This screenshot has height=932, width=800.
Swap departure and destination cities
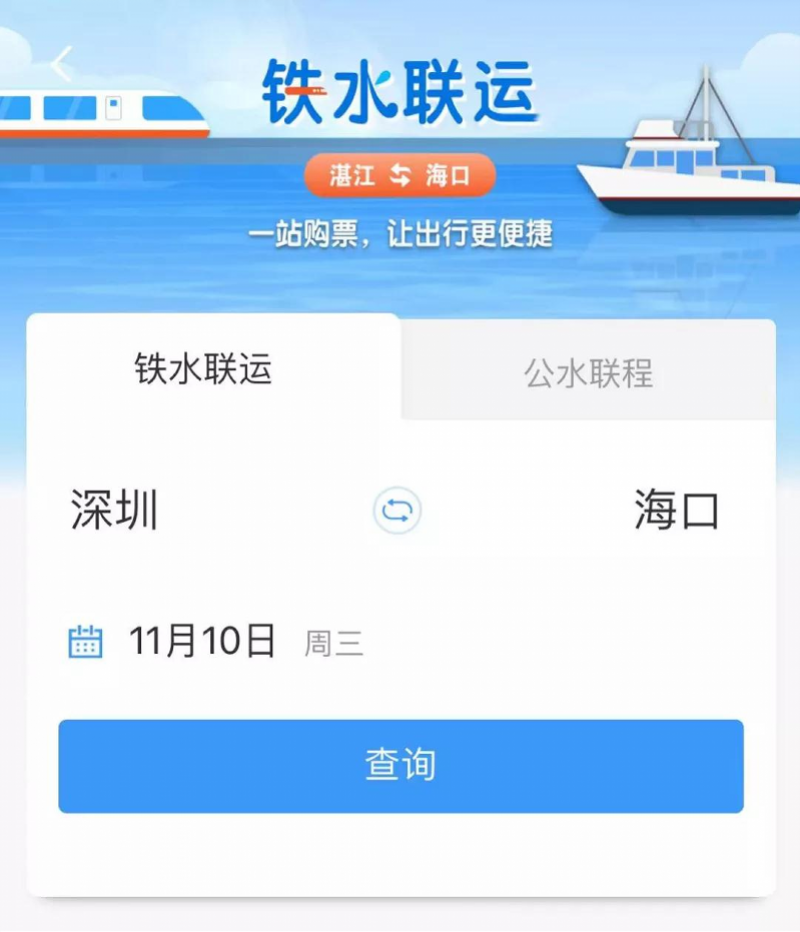(398, 511)
